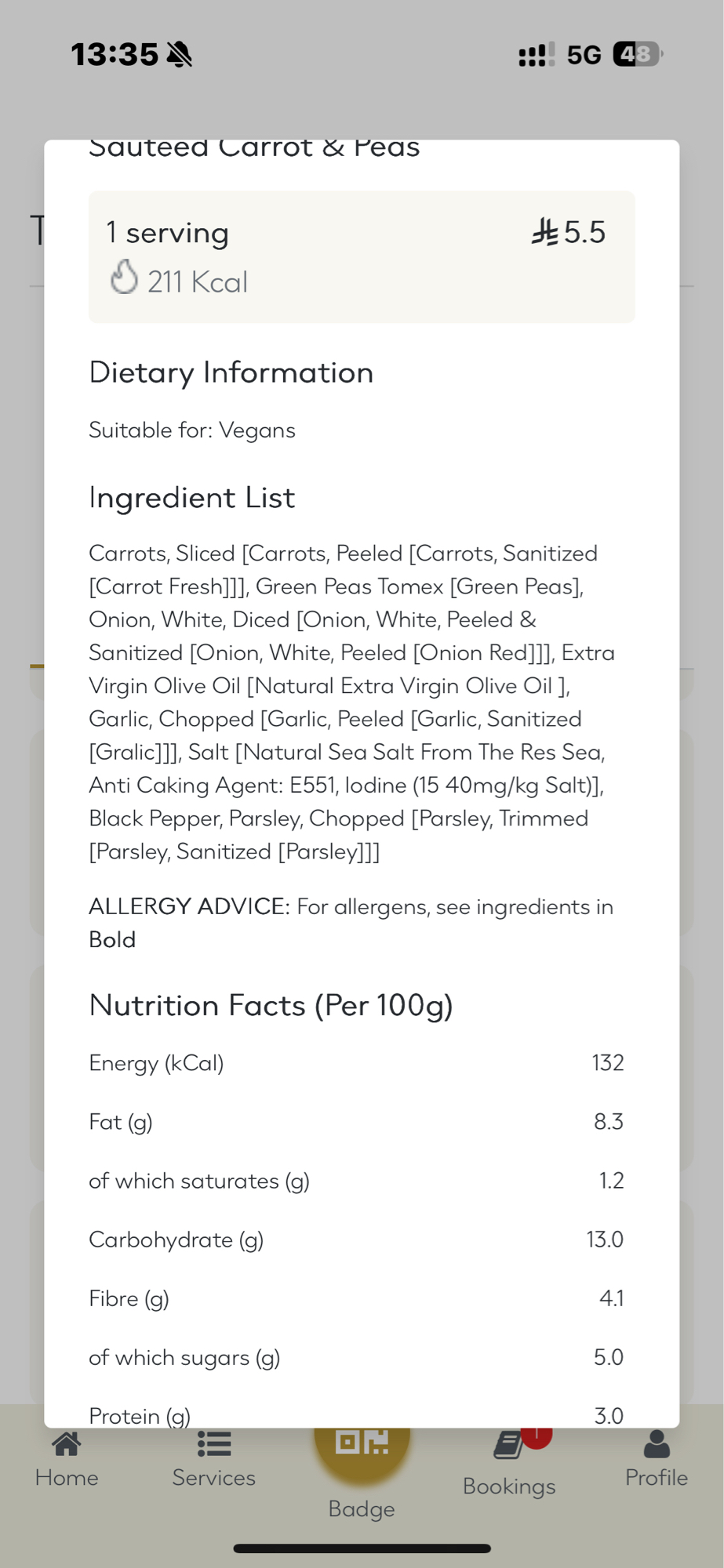Tap the Dietary Information heading
Image resolution: width=724 pixels, height=1568 pixels.
click(231, 372)
